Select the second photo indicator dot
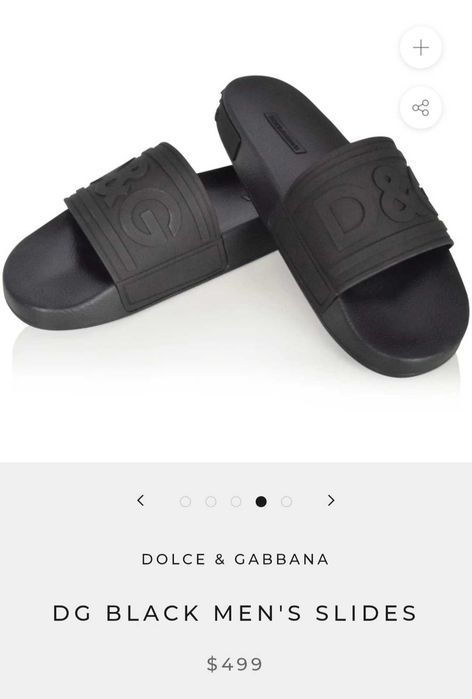The image size is (472, 699). [211, 502]
